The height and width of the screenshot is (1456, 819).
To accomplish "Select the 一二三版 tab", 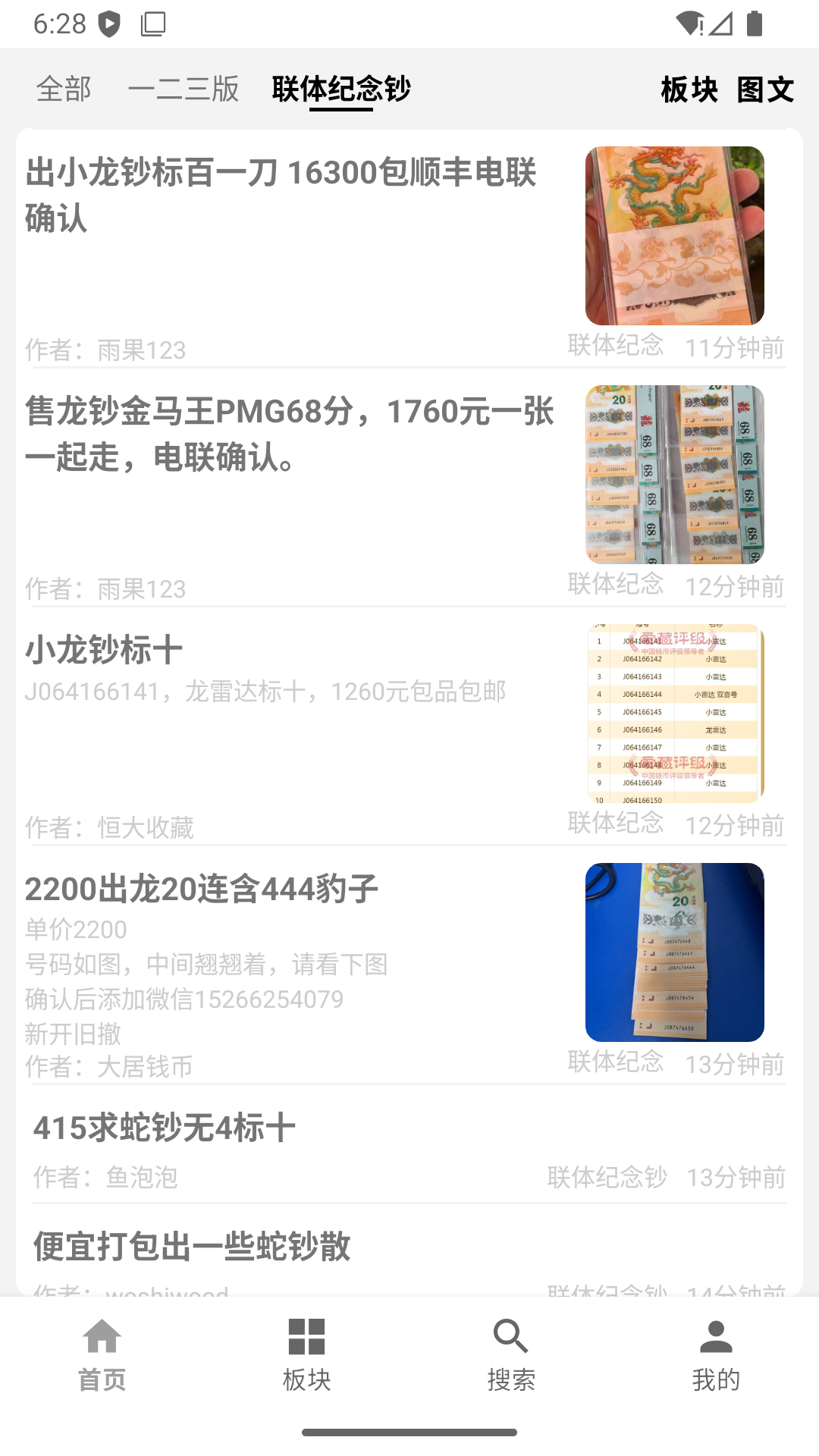I will tap(184, 89).
